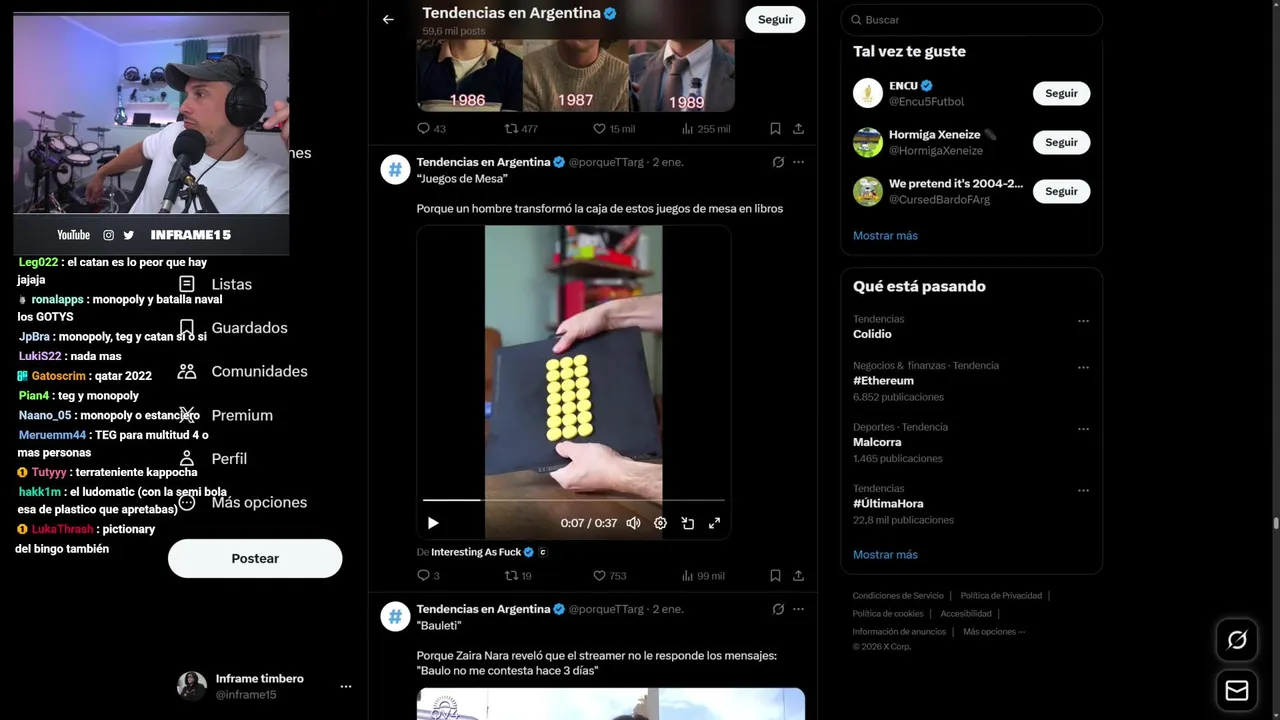The width and height of the screenshot is (1280, 720).
Task: Like the Juegos de Mesa post
Action: tap(600, 576)
